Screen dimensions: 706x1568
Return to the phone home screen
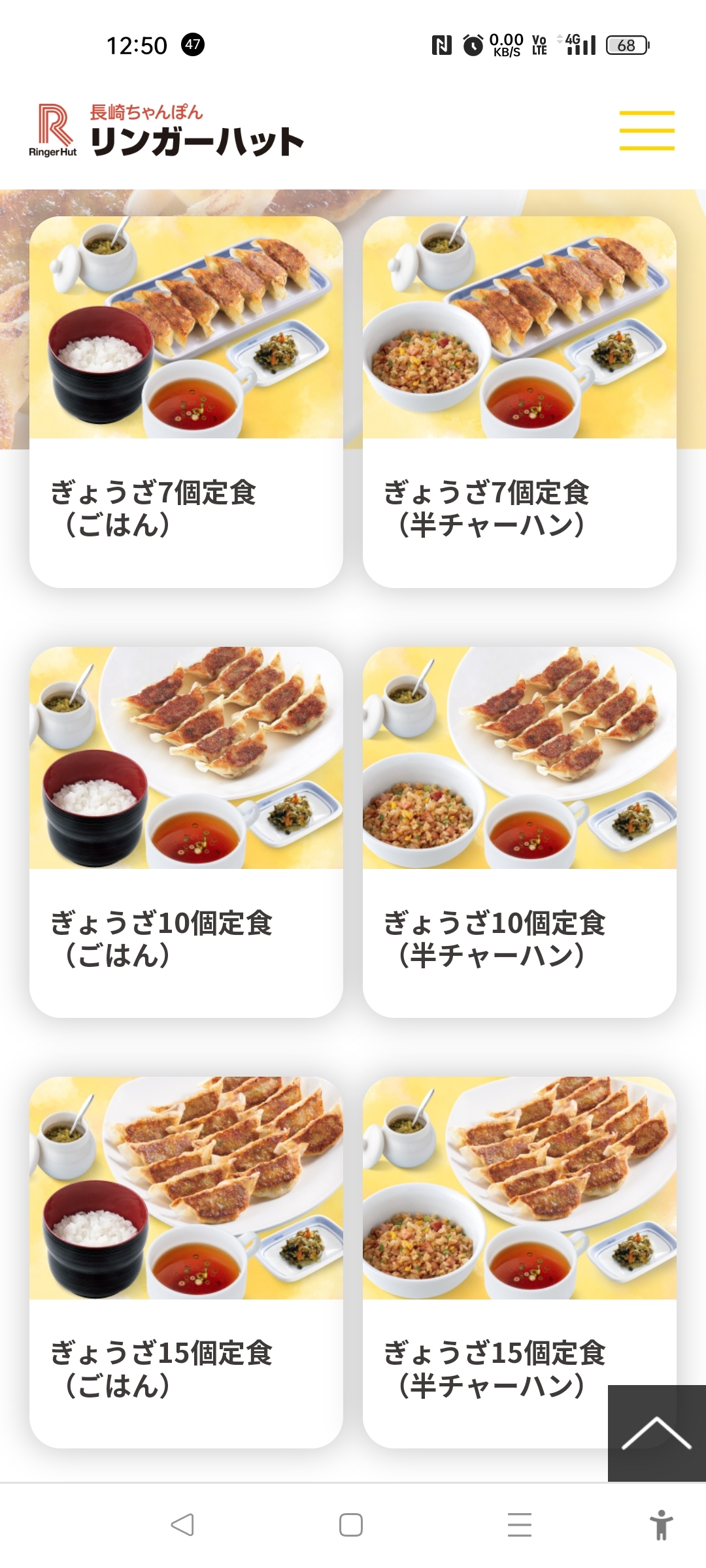pyautogui.click(x=351, y=1525)
